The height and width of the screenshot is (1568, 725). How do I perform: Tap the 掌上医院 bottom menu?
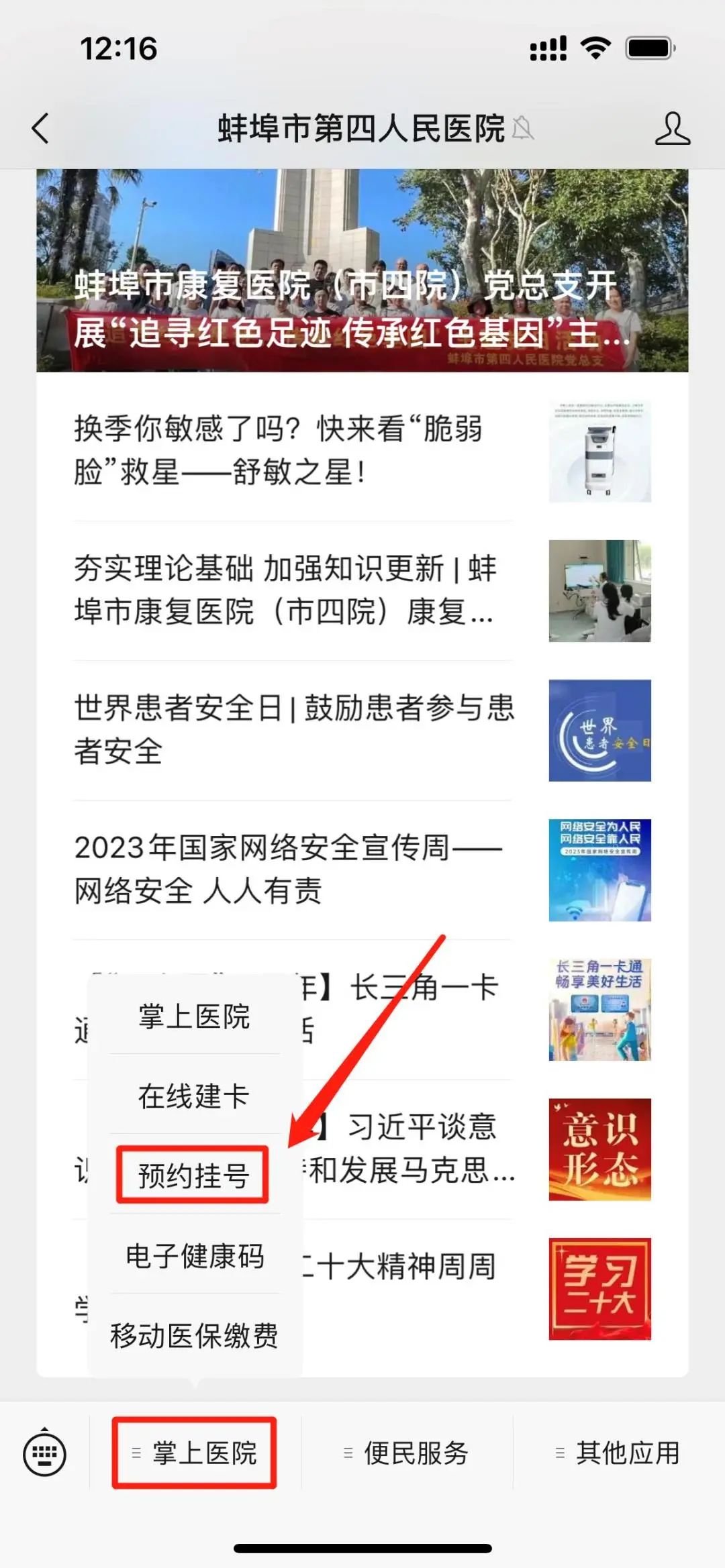pos(195,1453)
